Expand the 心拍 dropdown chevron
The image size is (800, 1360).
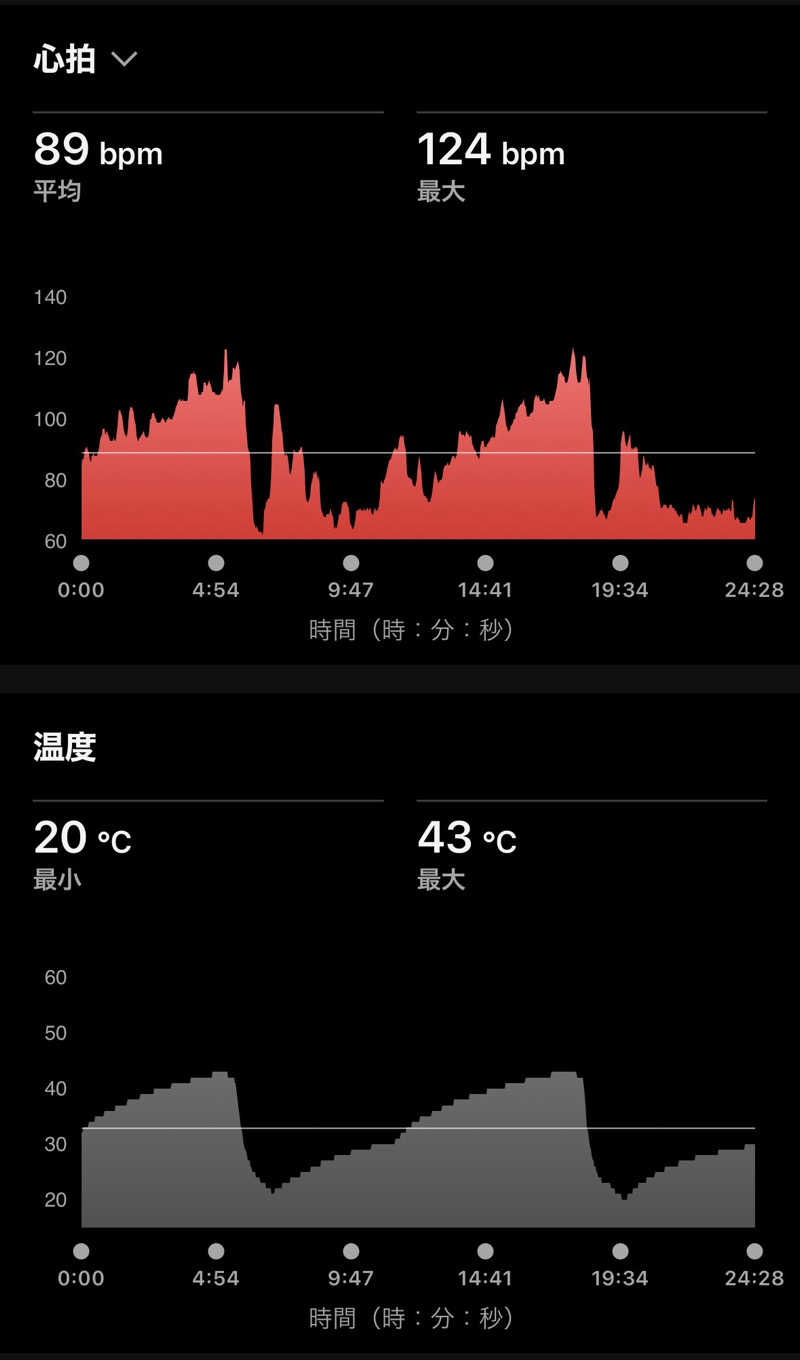click(124, 59)
